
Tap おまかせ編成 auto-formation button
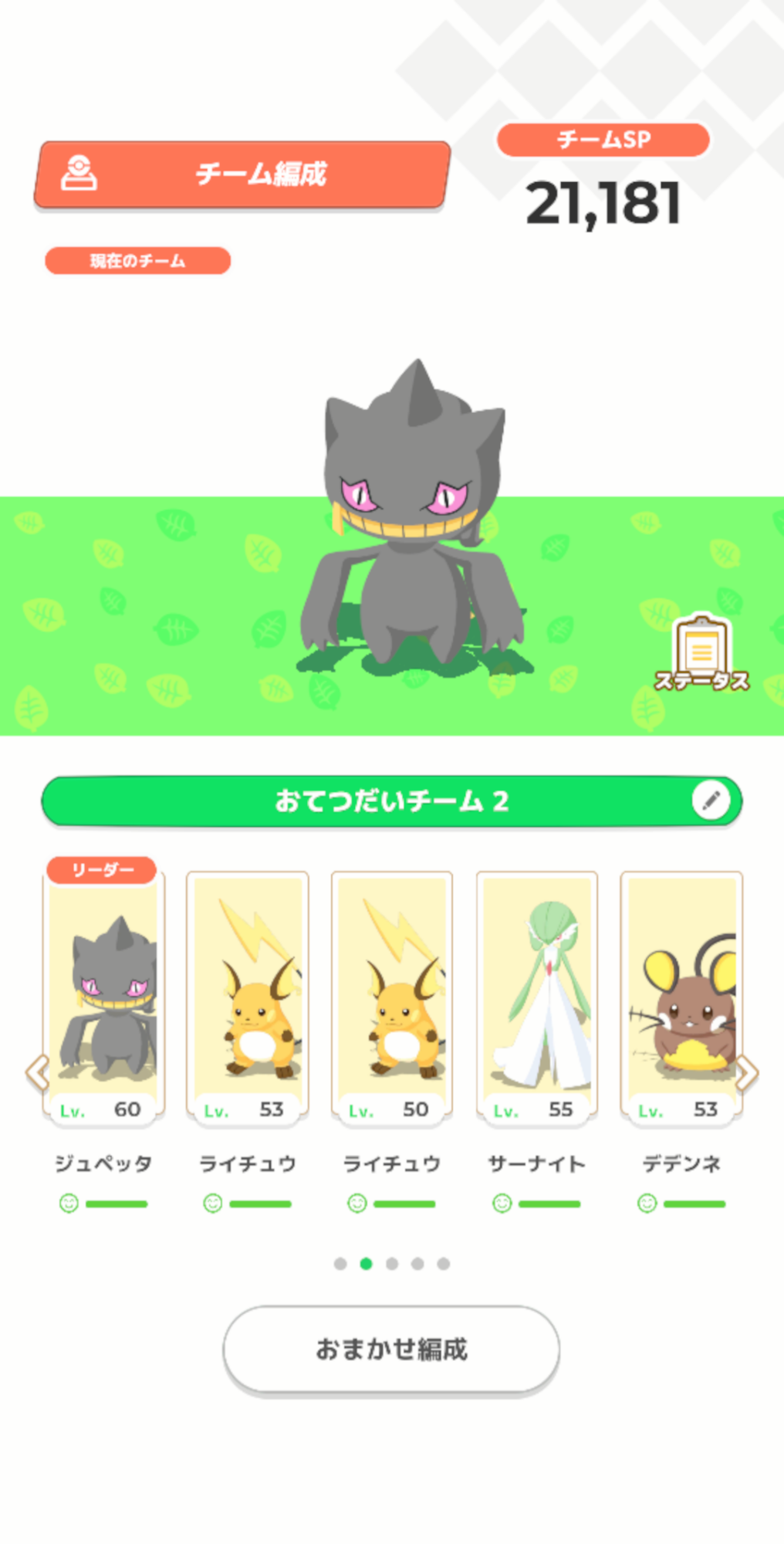tap(391, 1349)
